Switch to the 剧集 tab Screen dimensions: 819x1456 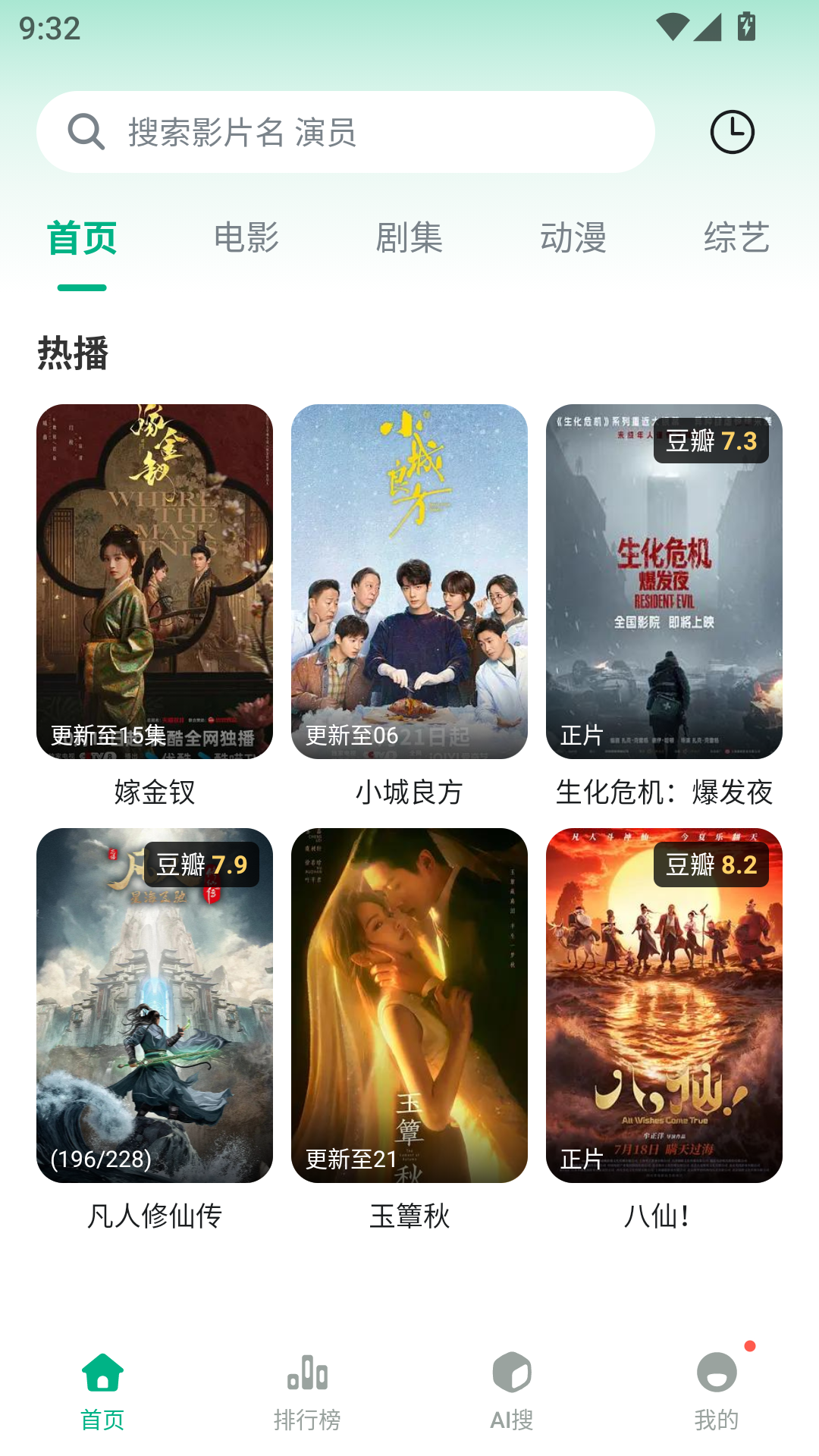tap(409, 238)
